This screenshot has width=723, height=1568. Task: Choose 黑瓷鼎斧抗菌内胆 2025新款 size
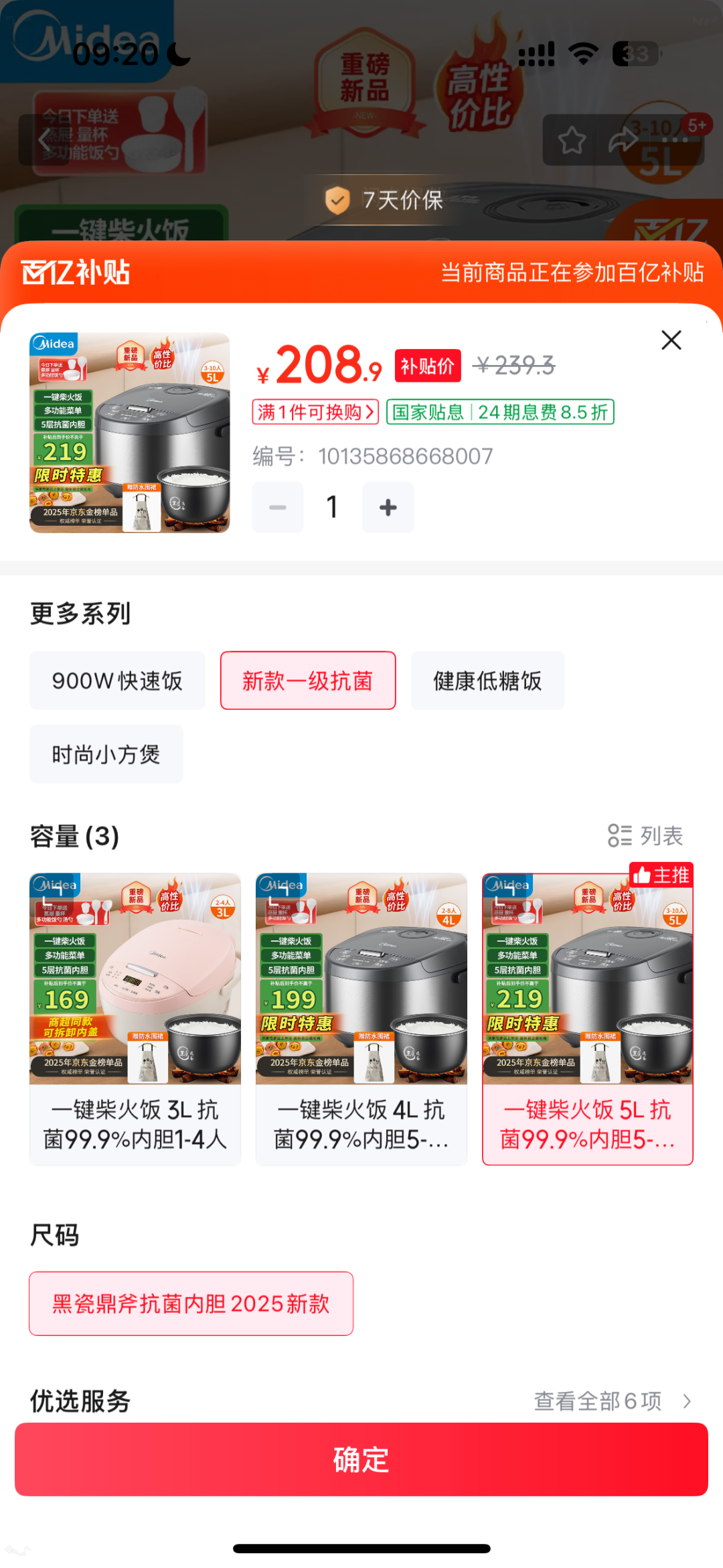click(x=190, y=1303)
